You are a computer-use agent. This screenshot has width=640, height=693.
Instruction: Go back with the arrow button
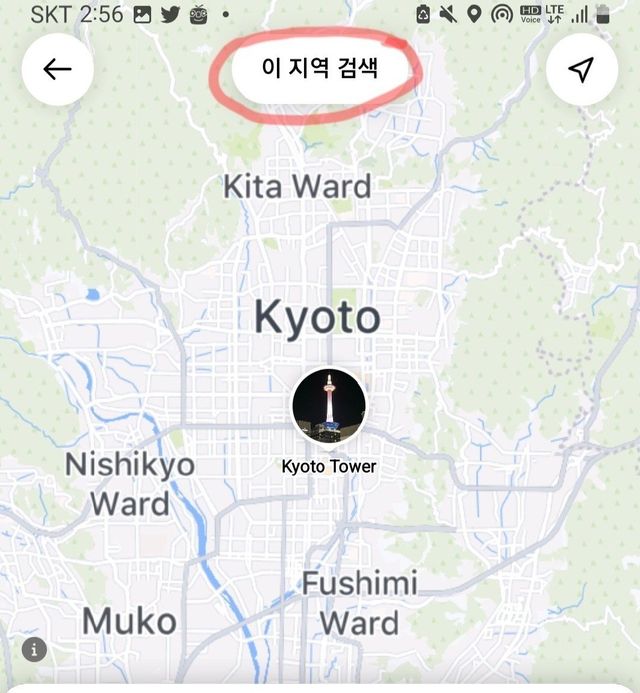coord(57,69)
